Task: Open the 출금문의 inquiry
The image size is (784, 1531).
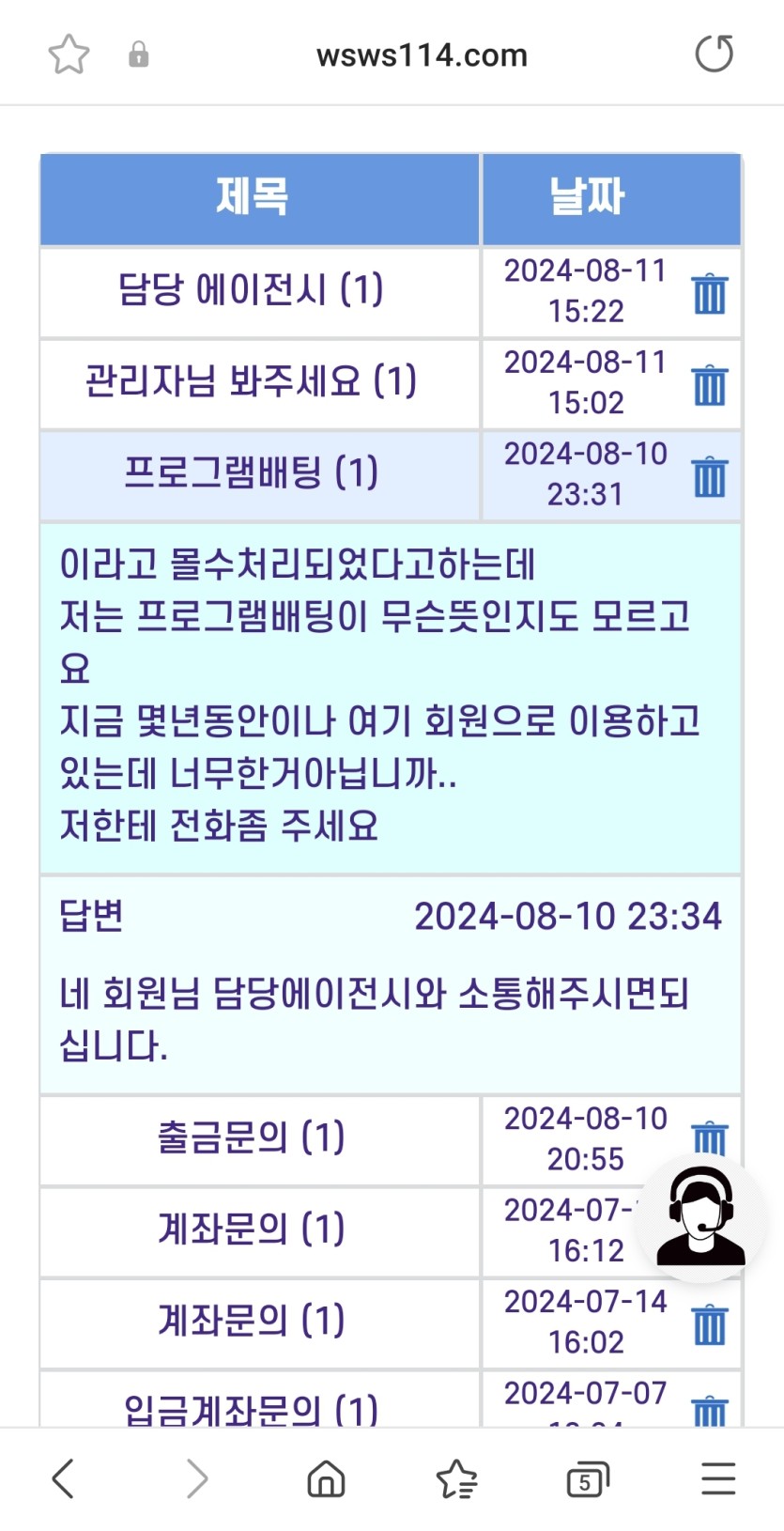Action: click(x=251, y=1138)
